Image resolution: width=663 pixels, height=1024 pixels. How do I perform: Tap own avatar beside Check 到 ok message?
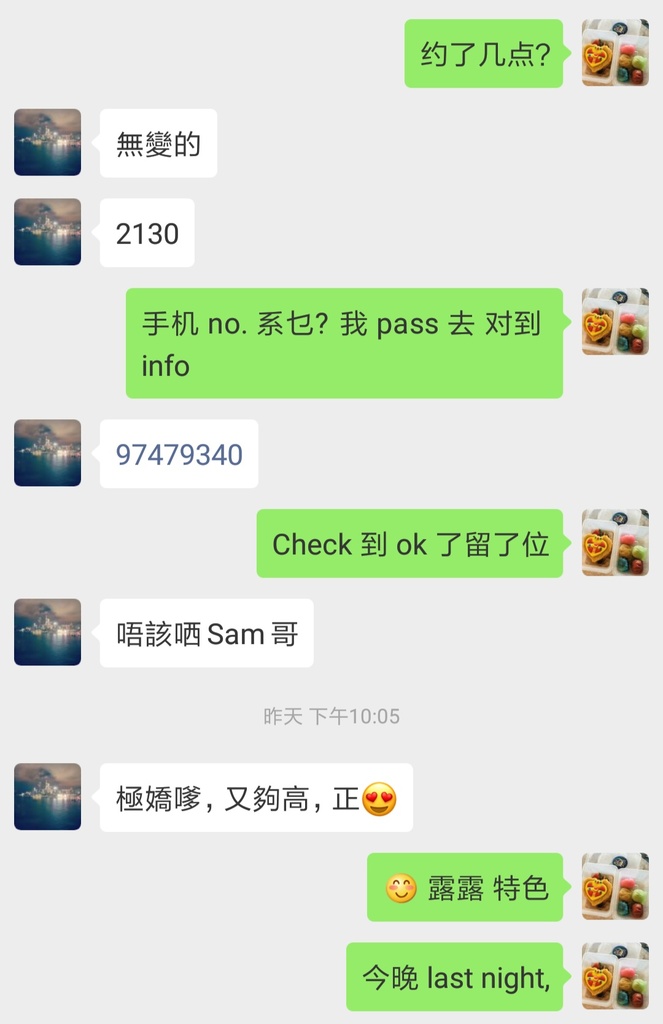point(615,543)
